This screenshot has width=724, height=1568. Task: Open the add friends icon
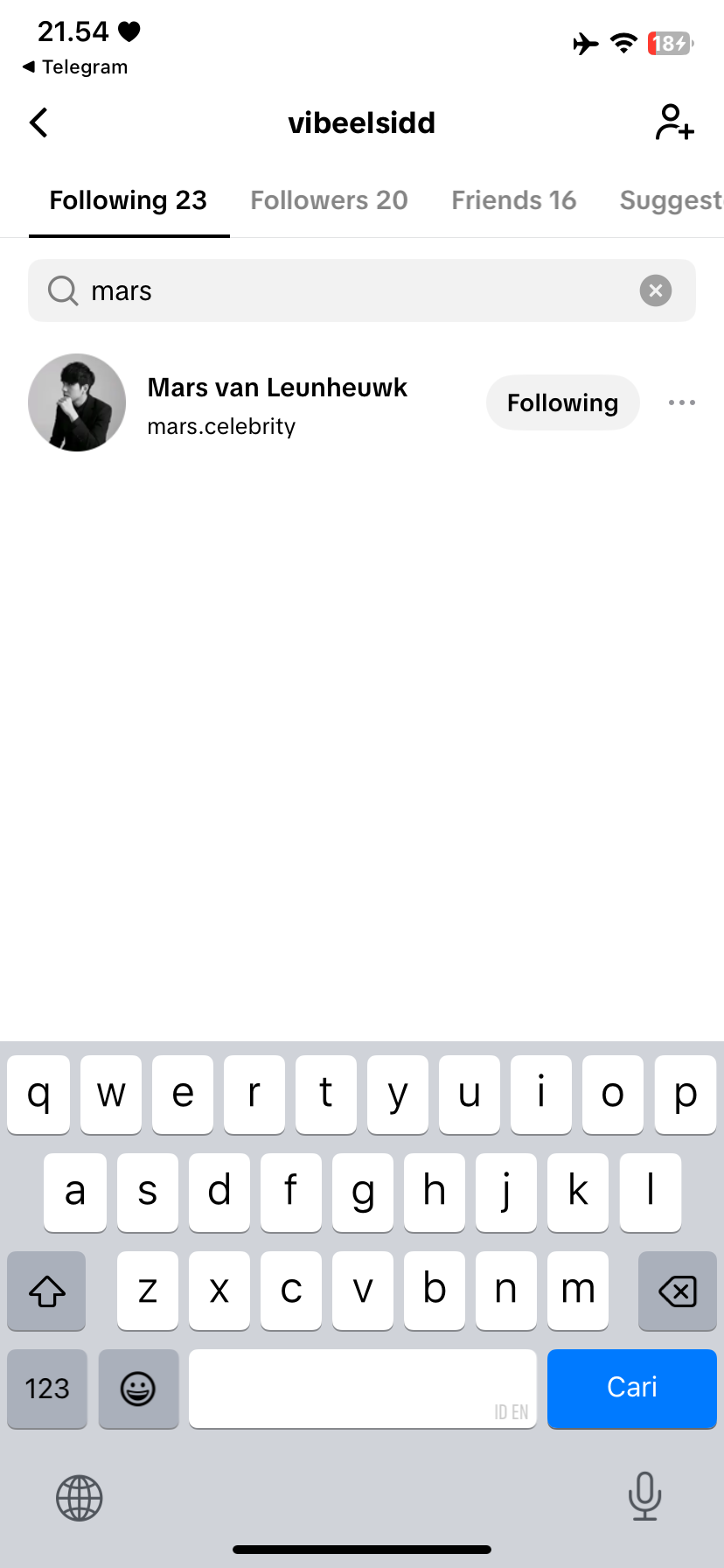tap(674, 122)
